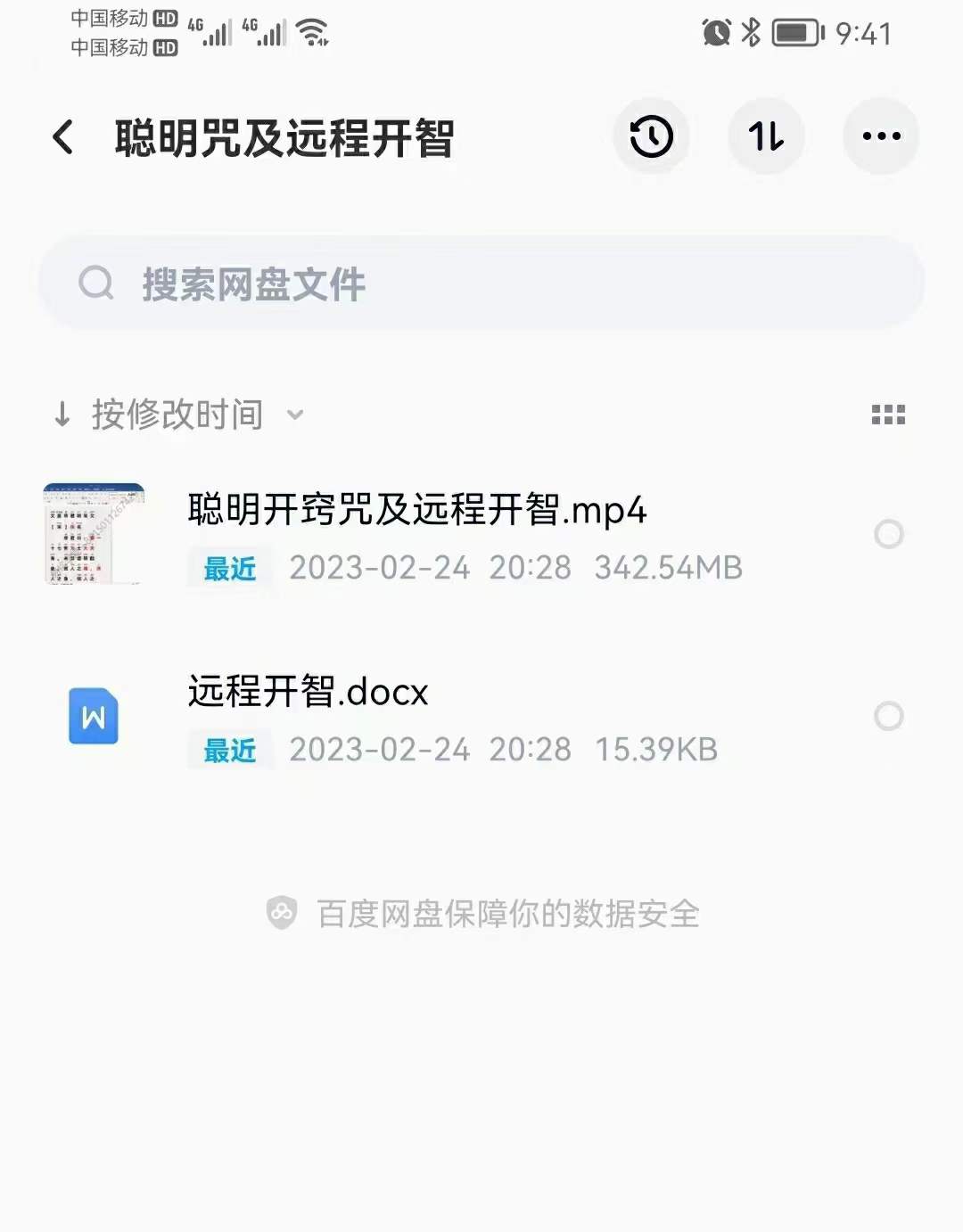
Task: Select the checkbox for 聪明开窍咒及远程开智.mp4
Action: 889,534
